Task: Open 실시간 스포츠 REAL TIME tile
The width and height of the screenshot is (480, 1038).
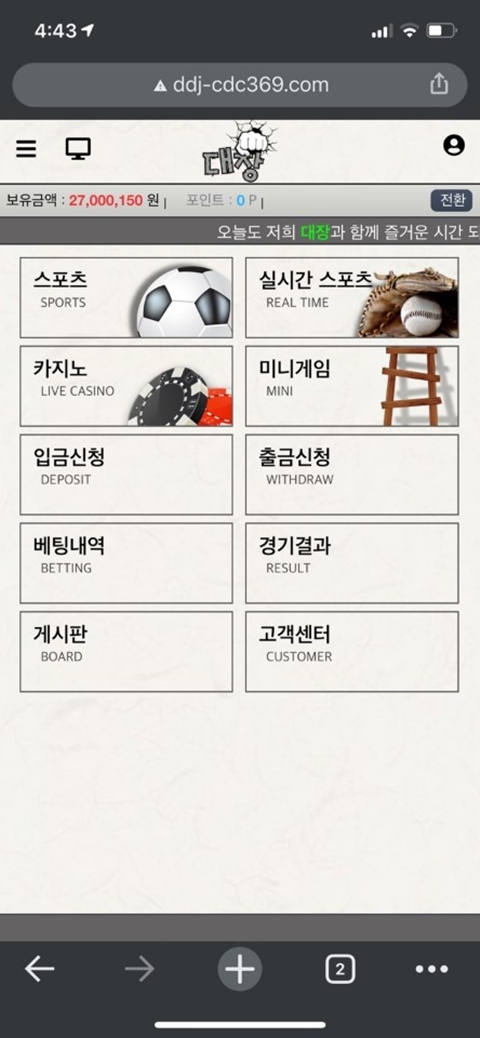Action: tap(352, 298)
